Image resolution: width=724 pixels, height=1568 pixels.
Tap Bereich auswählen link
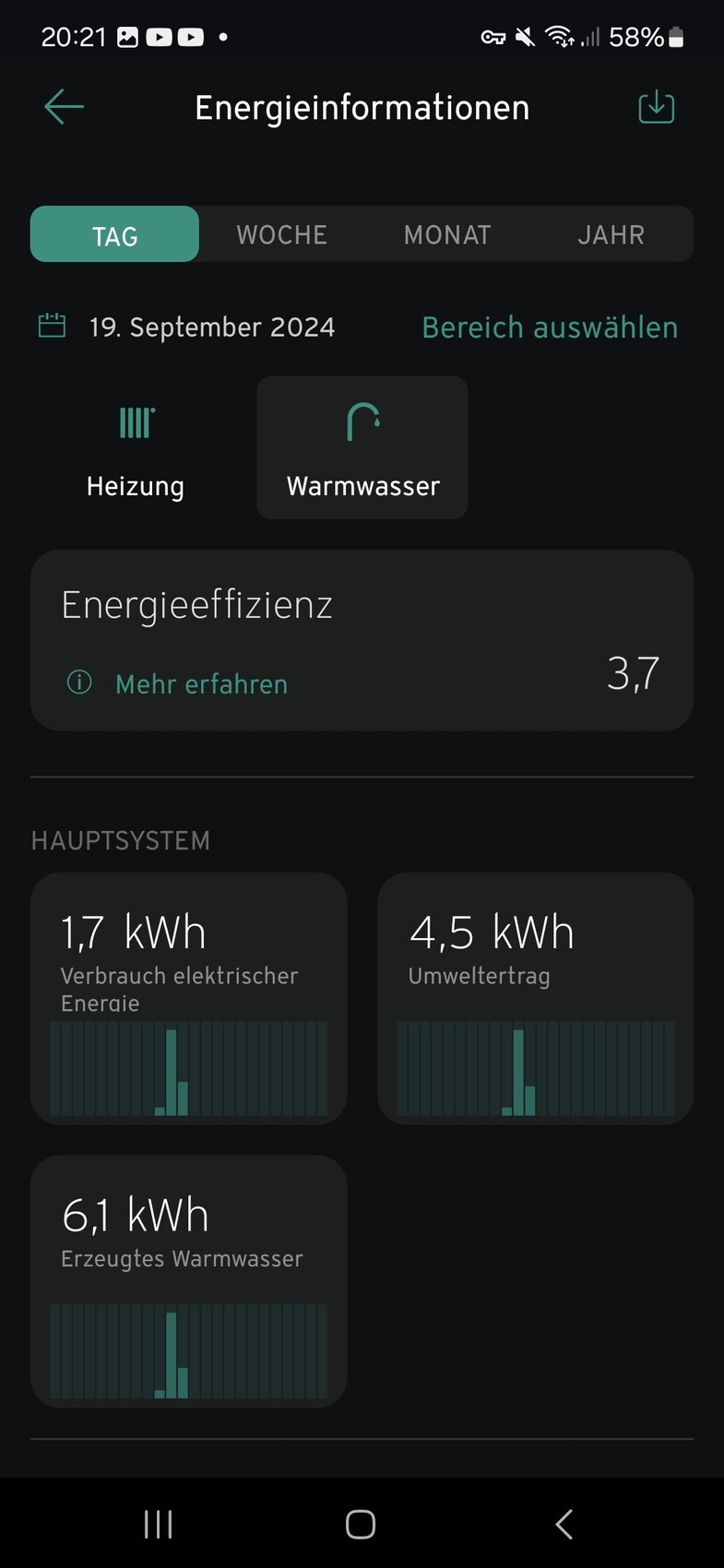point(550,327)
